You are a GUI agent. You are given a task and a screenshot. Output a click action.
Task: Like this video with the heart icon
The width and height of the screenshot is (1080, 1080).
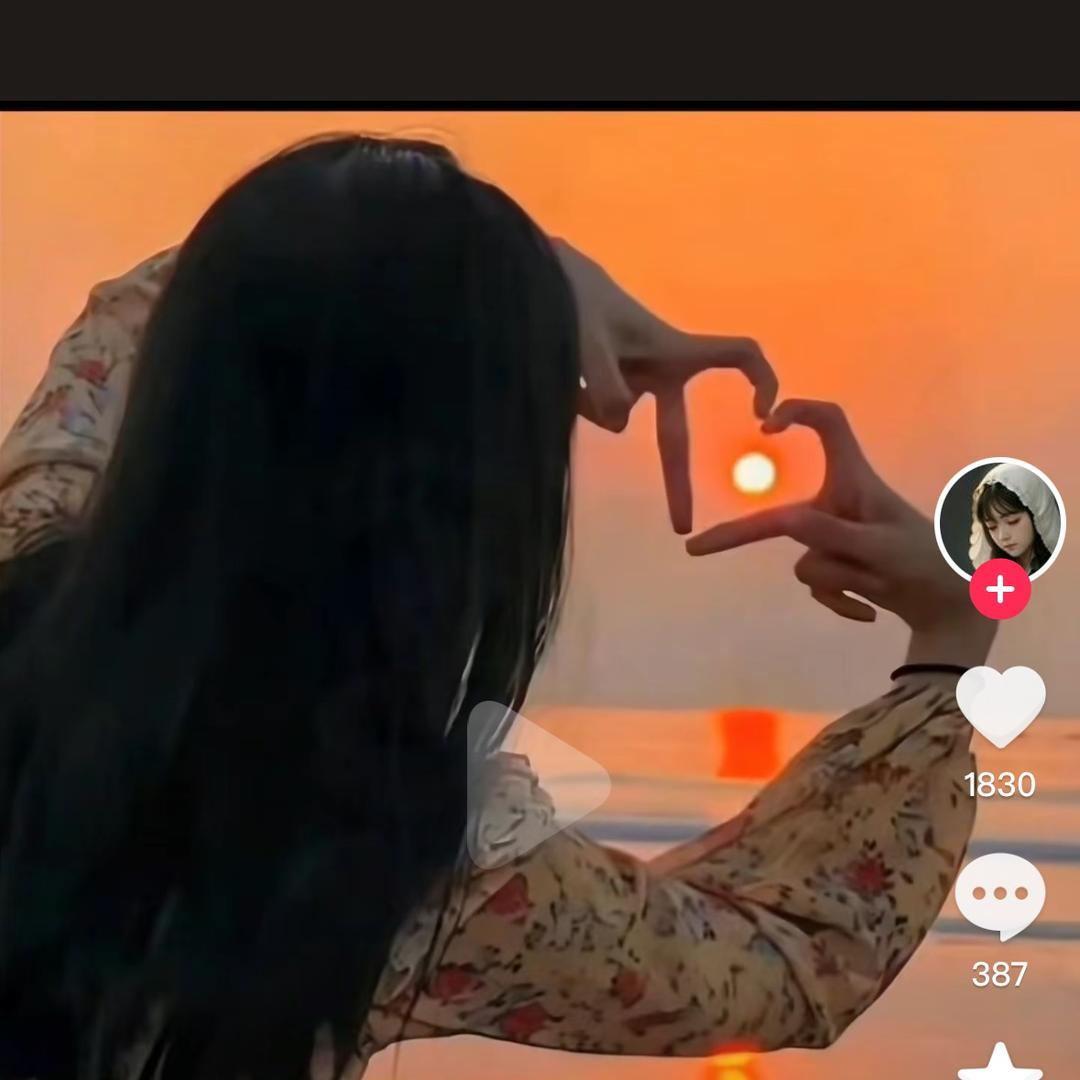coord(1000,706)
